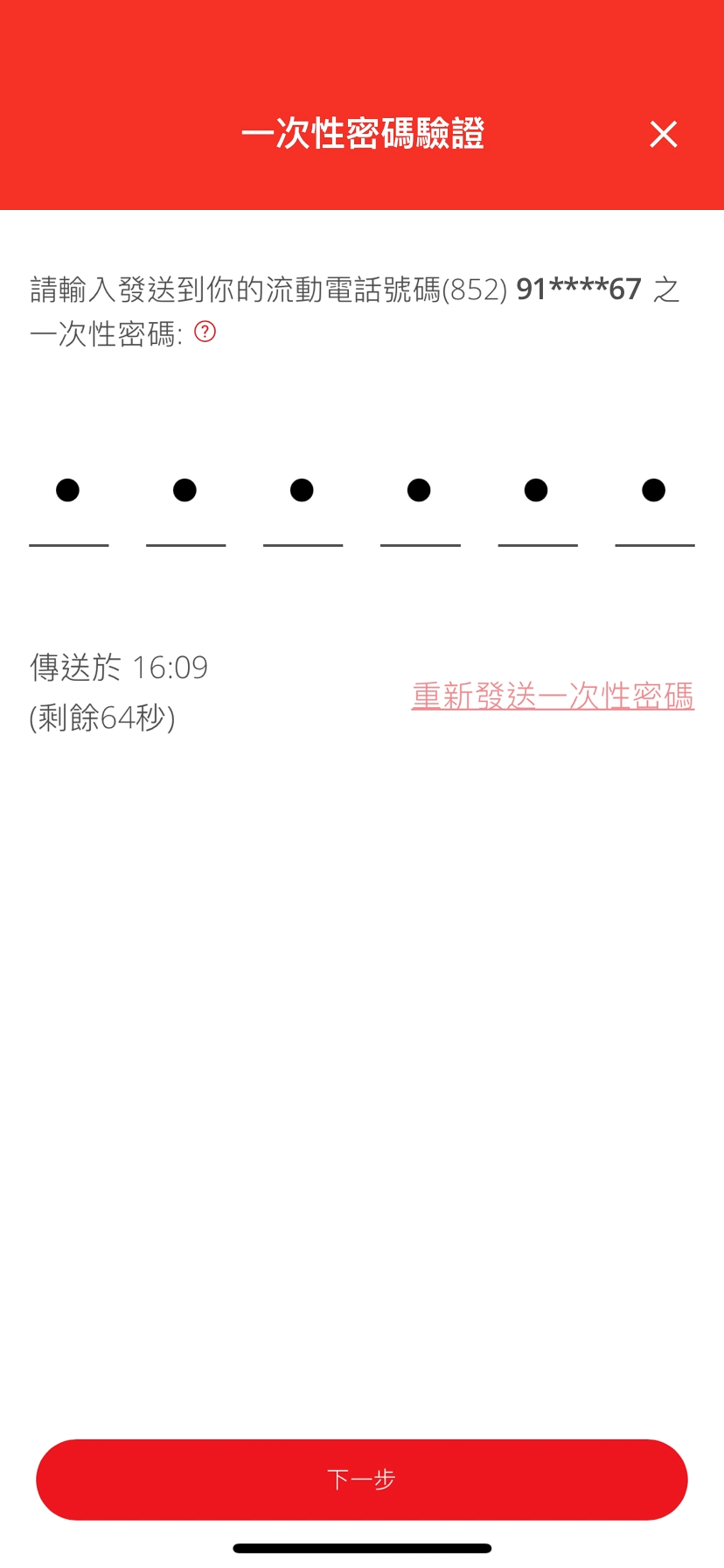724x1568 pixels.
Task: Tap the 重新發送一次性密碼 resend link
Action: 553,696
